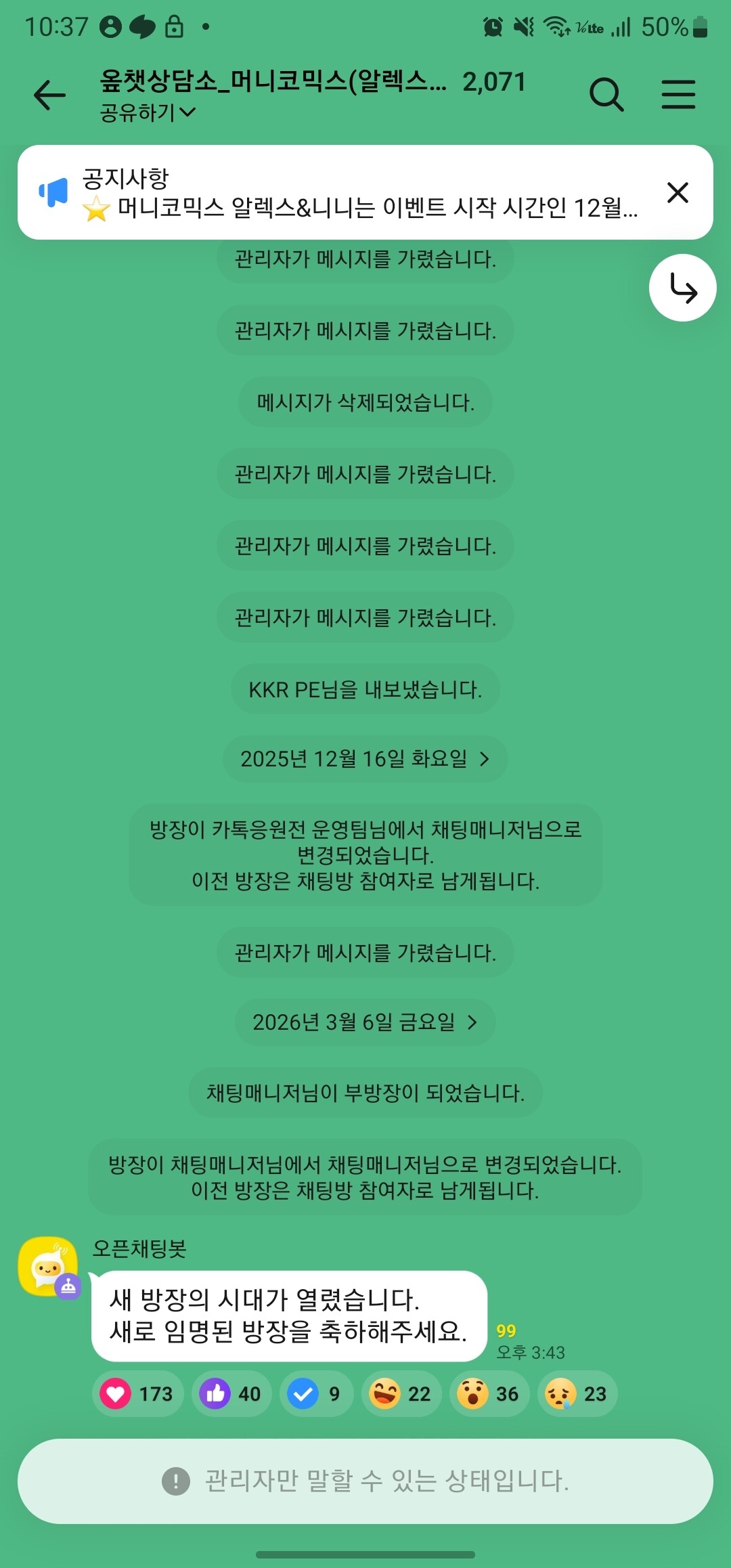View the 오픈채팅봇 profile picture

coord(49,1266)
